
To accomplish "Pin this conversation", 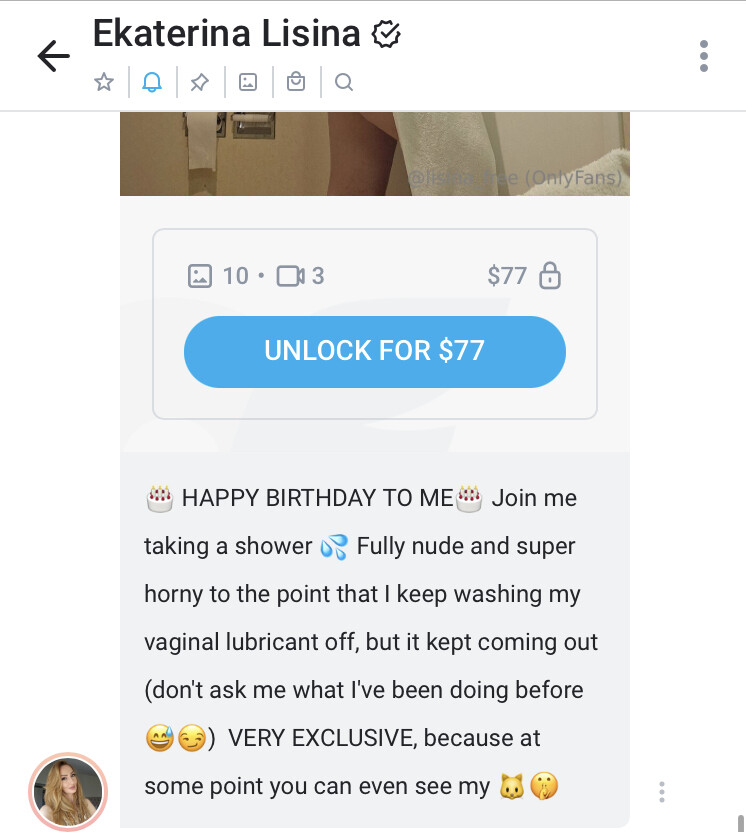I will point(199,83).
